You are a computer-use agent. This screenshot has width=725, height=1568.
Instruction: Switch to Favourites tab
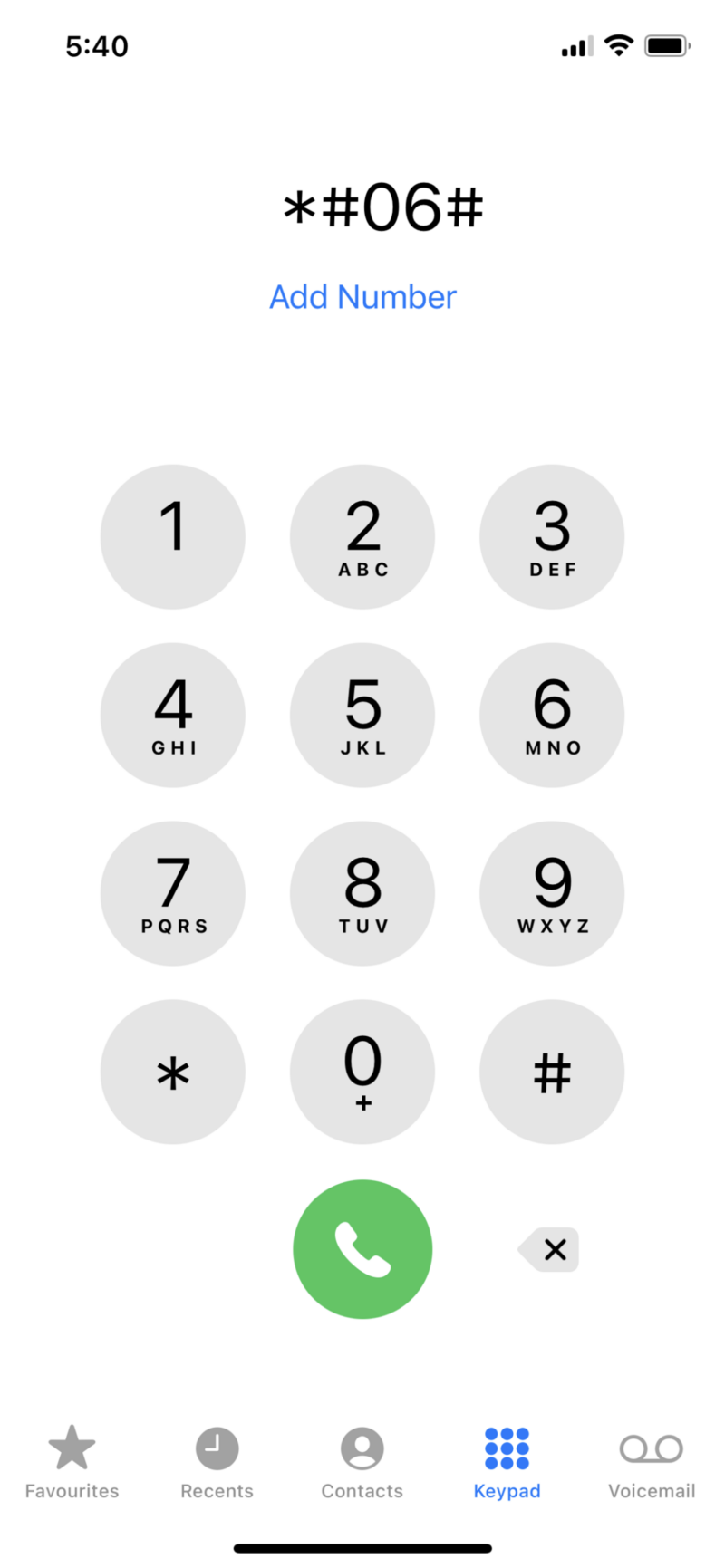coord(72,1461)
